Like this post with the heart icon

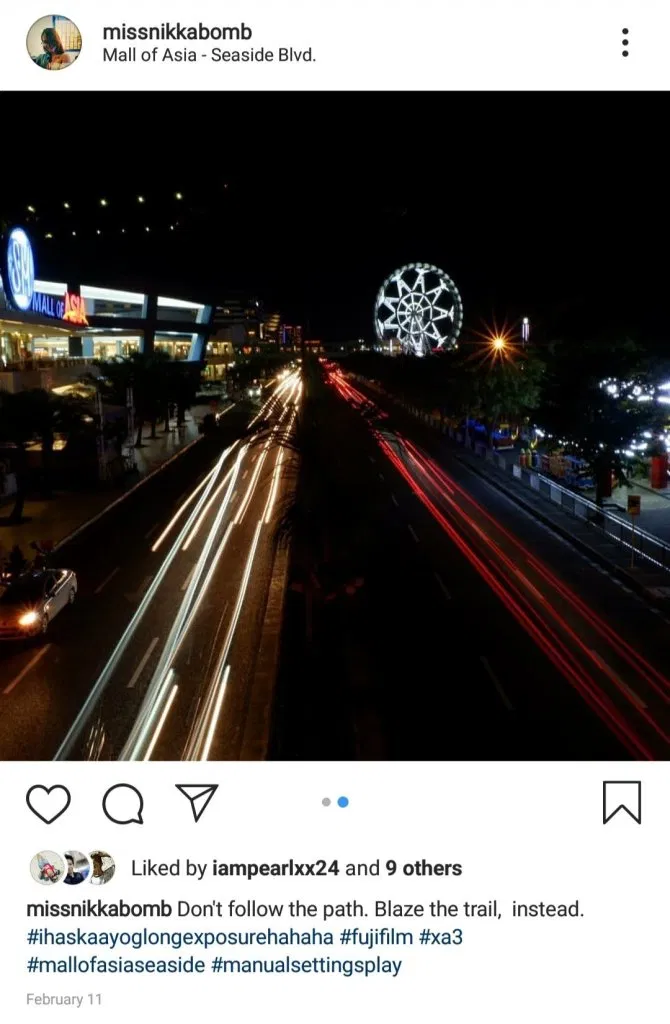48,803
